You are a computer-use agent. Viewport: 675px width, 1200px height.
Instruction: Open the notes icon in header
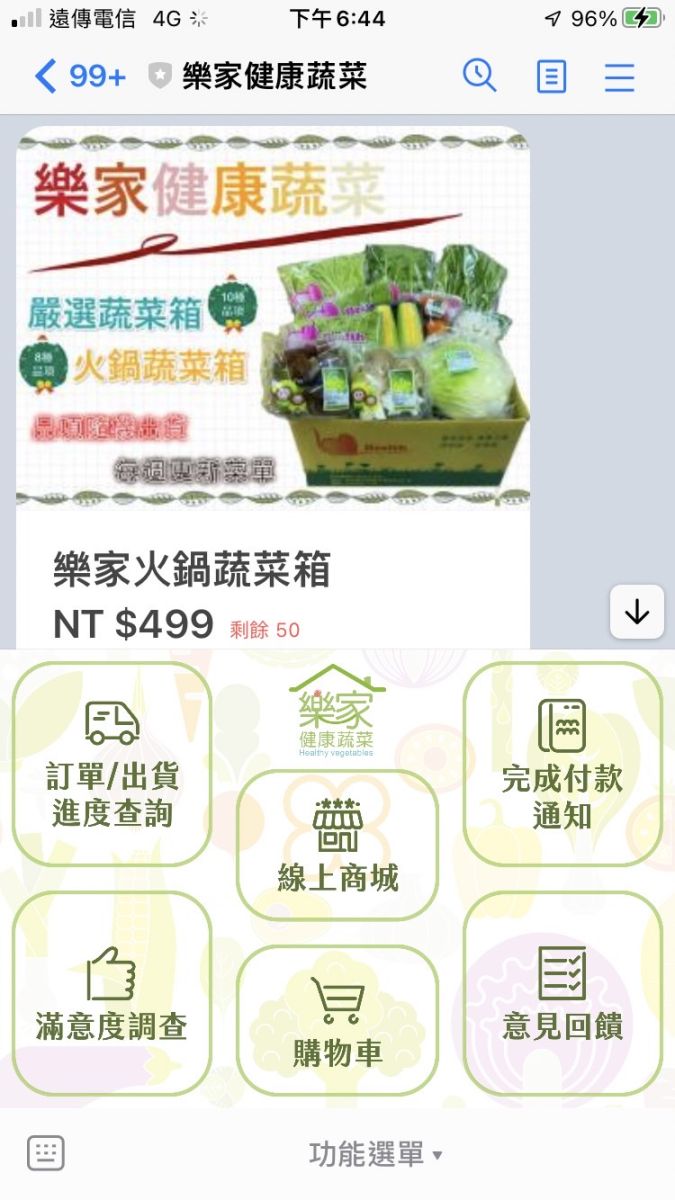(x=551, y=76)
